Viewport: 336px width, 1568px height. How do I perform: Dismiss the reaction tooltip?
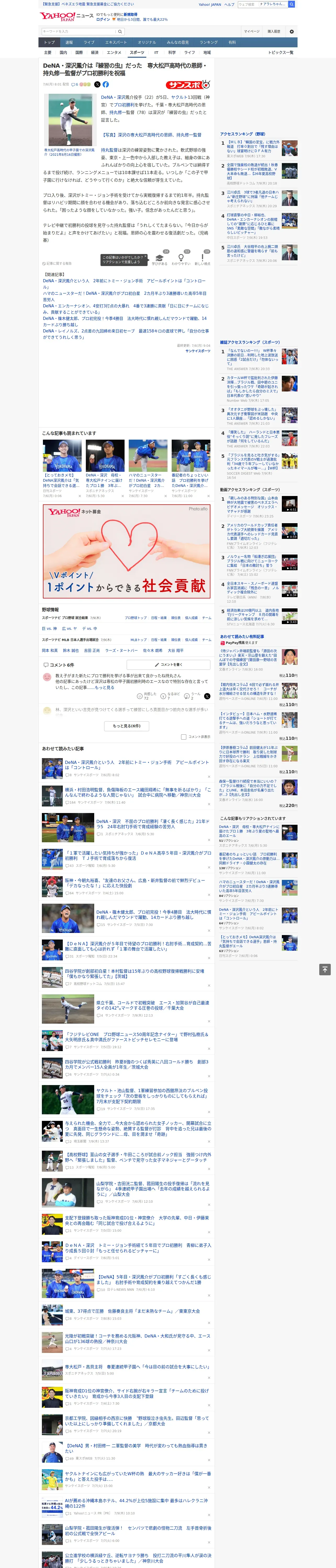tap(145, 257)
